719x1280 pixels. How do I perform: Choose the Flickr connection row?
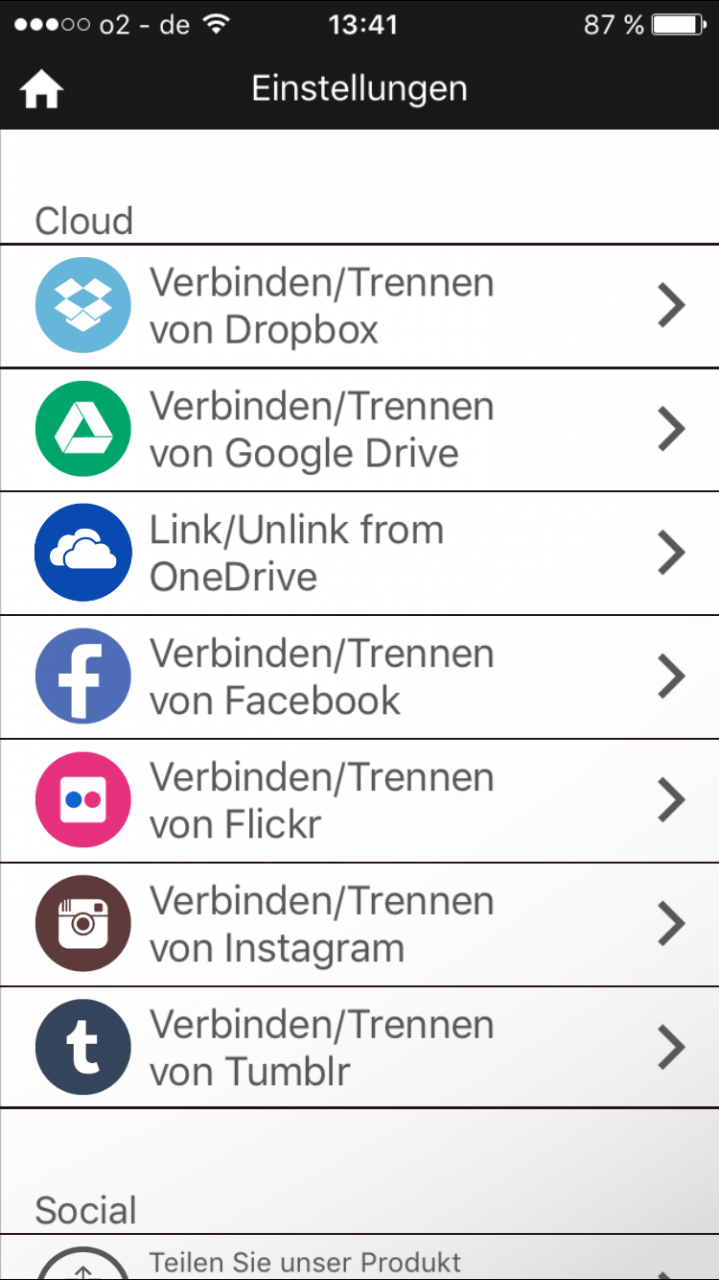click(x=359, y=801)
